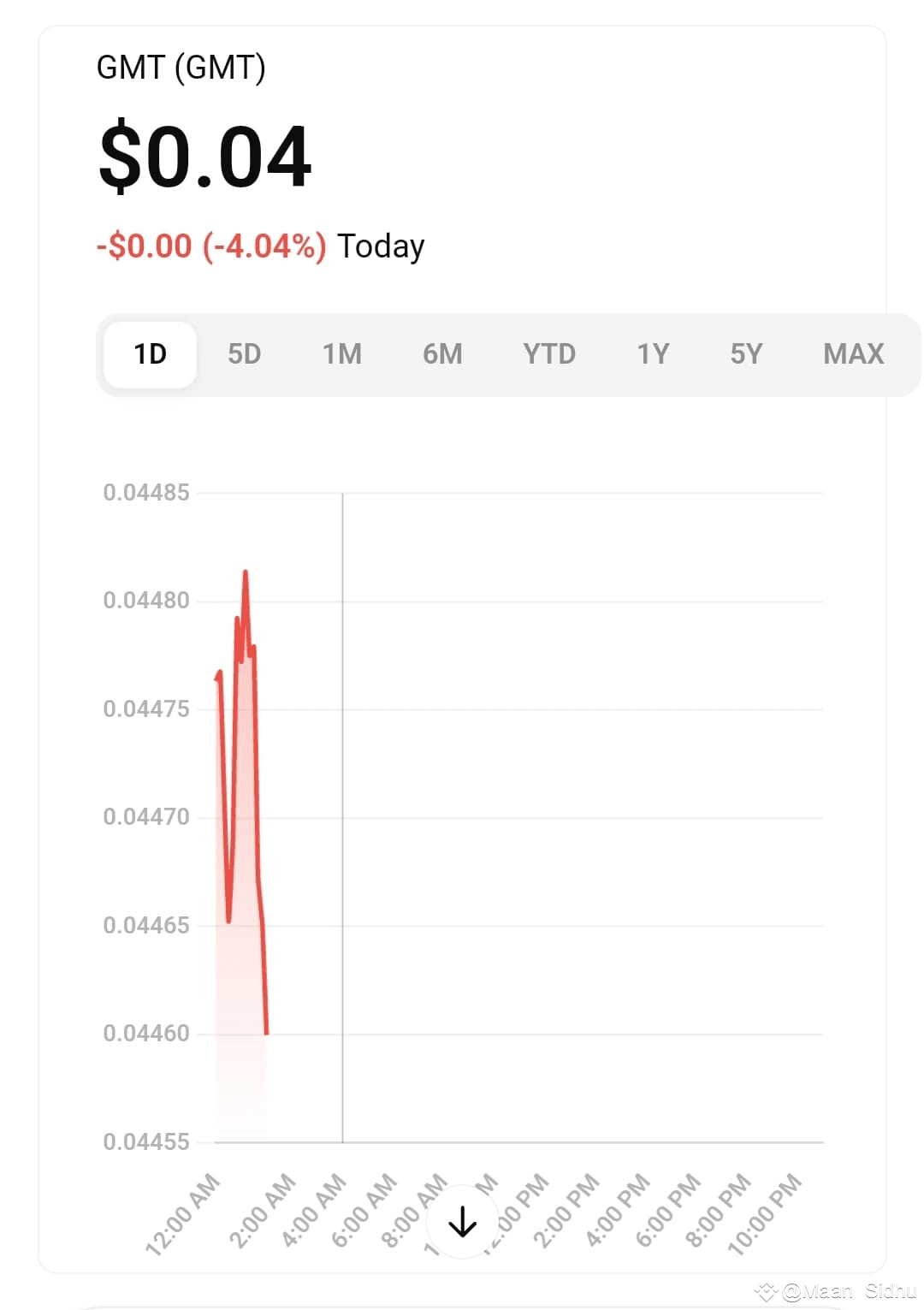Screen dimensions: 924x1310
Task: Switch to the 6M chart view
Action: tap(443, 353)
